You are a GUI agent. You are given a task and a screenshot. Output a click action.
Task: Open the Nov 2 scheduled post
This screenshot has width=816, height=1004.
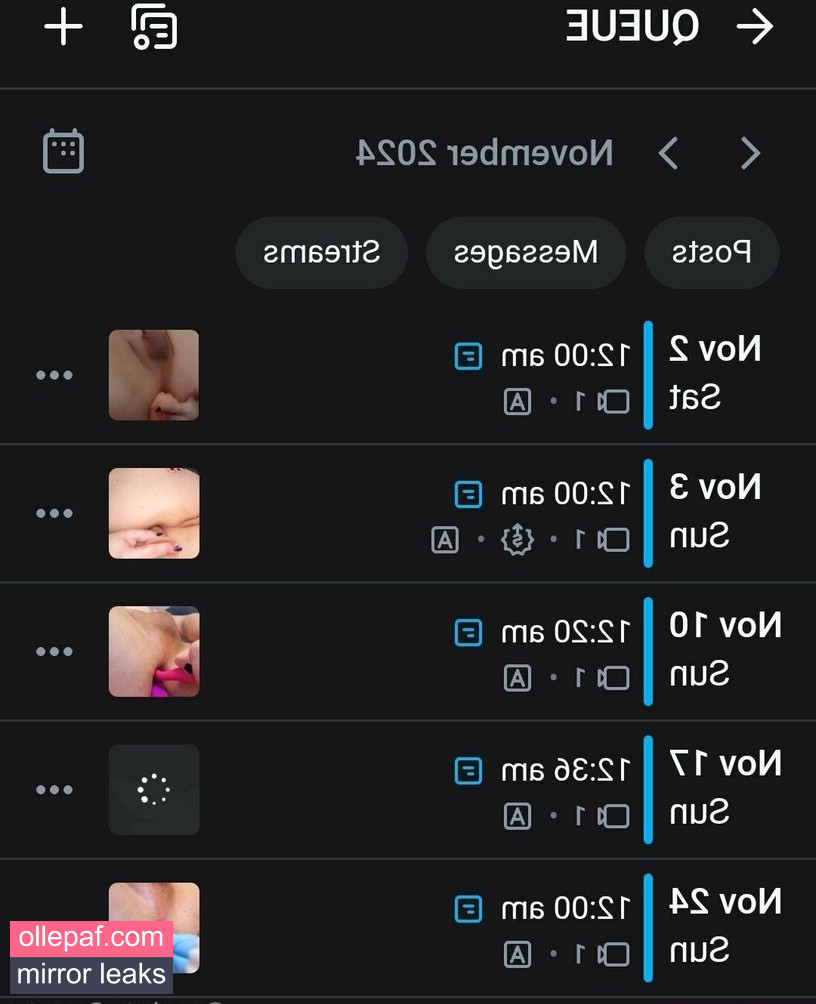tap(450, 376)
